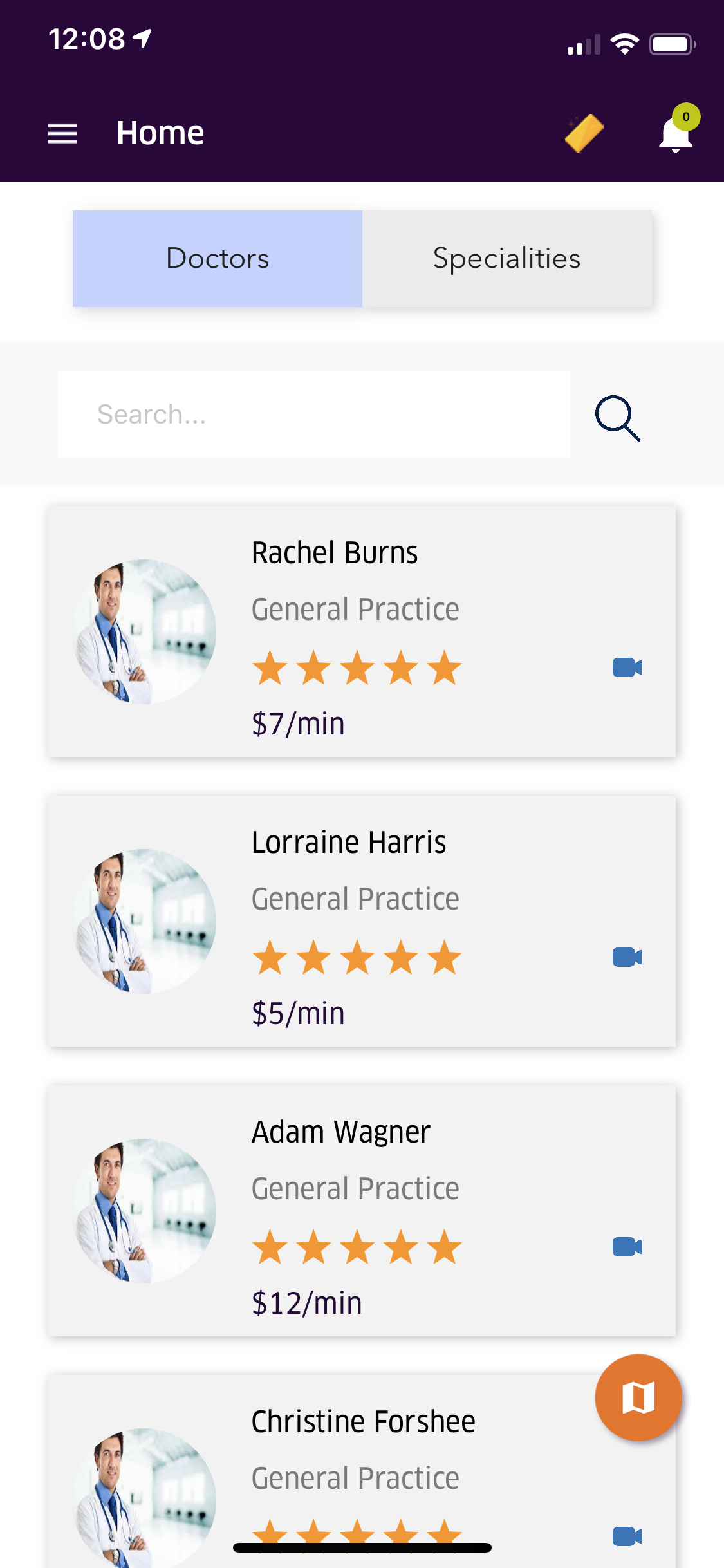This screenshot has width=724, height=1568.
Task: Tap the magnifying glass search icon
Action: click(617, 418)
